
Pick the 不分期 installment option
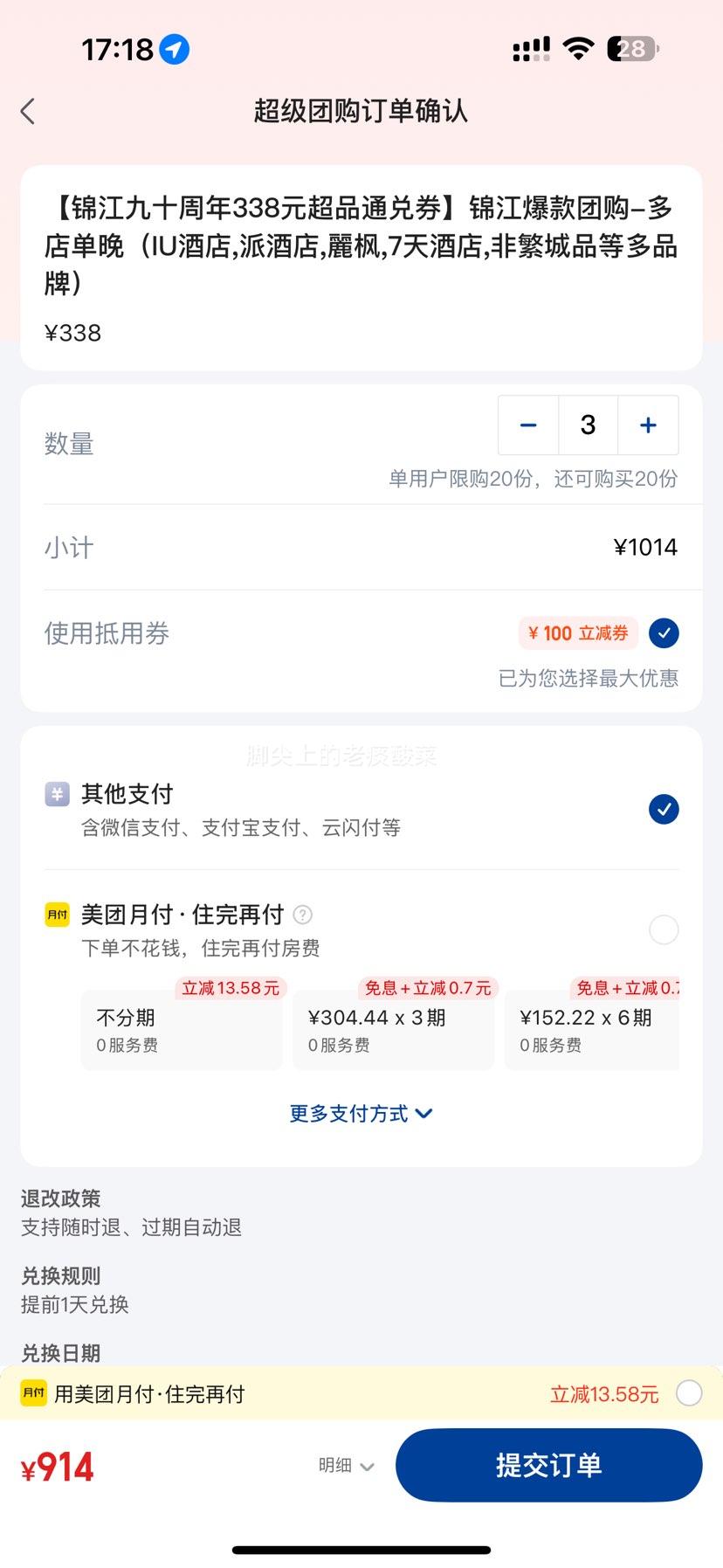pos(182,1029)
